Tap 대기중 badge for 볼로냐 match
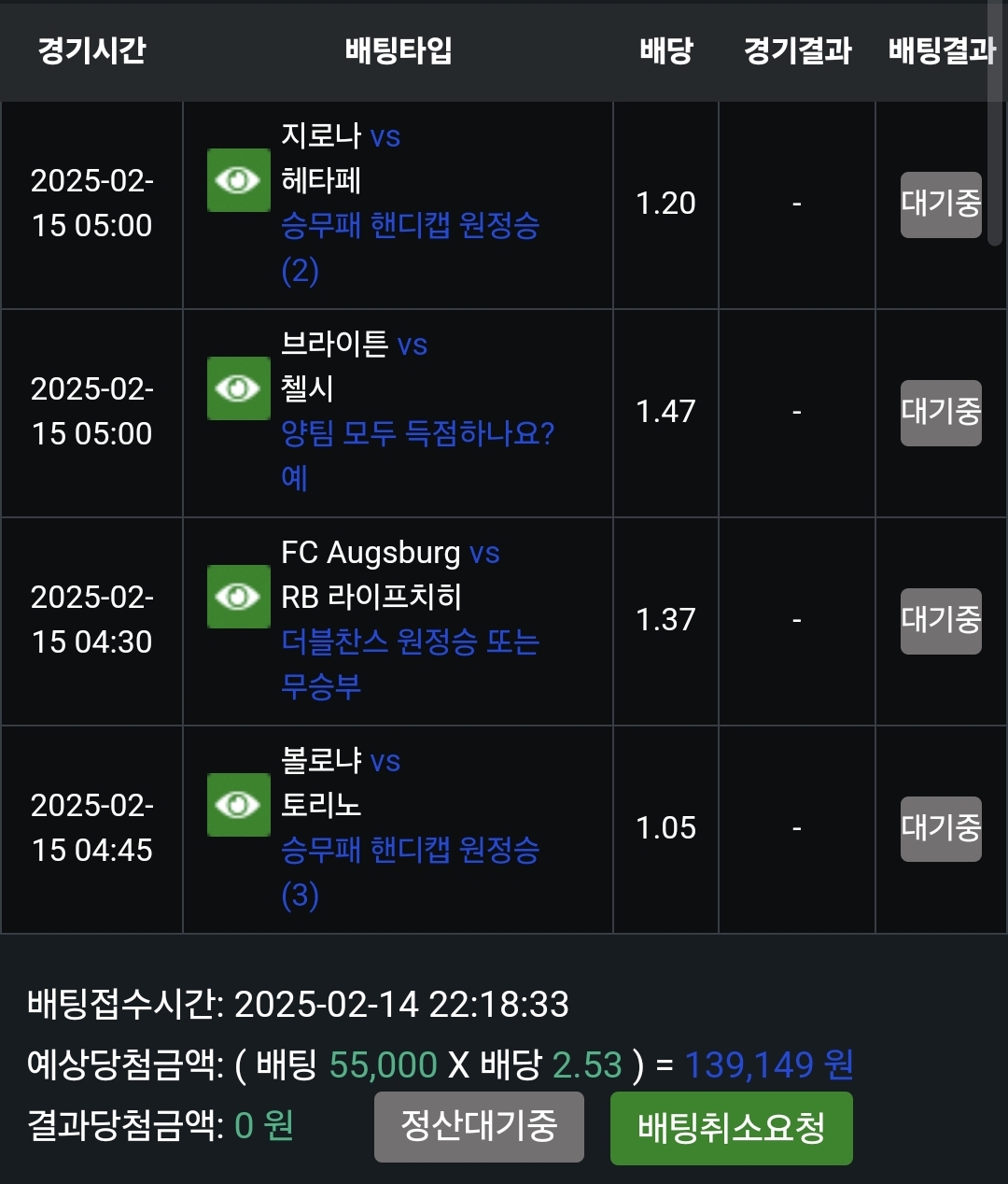 (x=940, y=829)
